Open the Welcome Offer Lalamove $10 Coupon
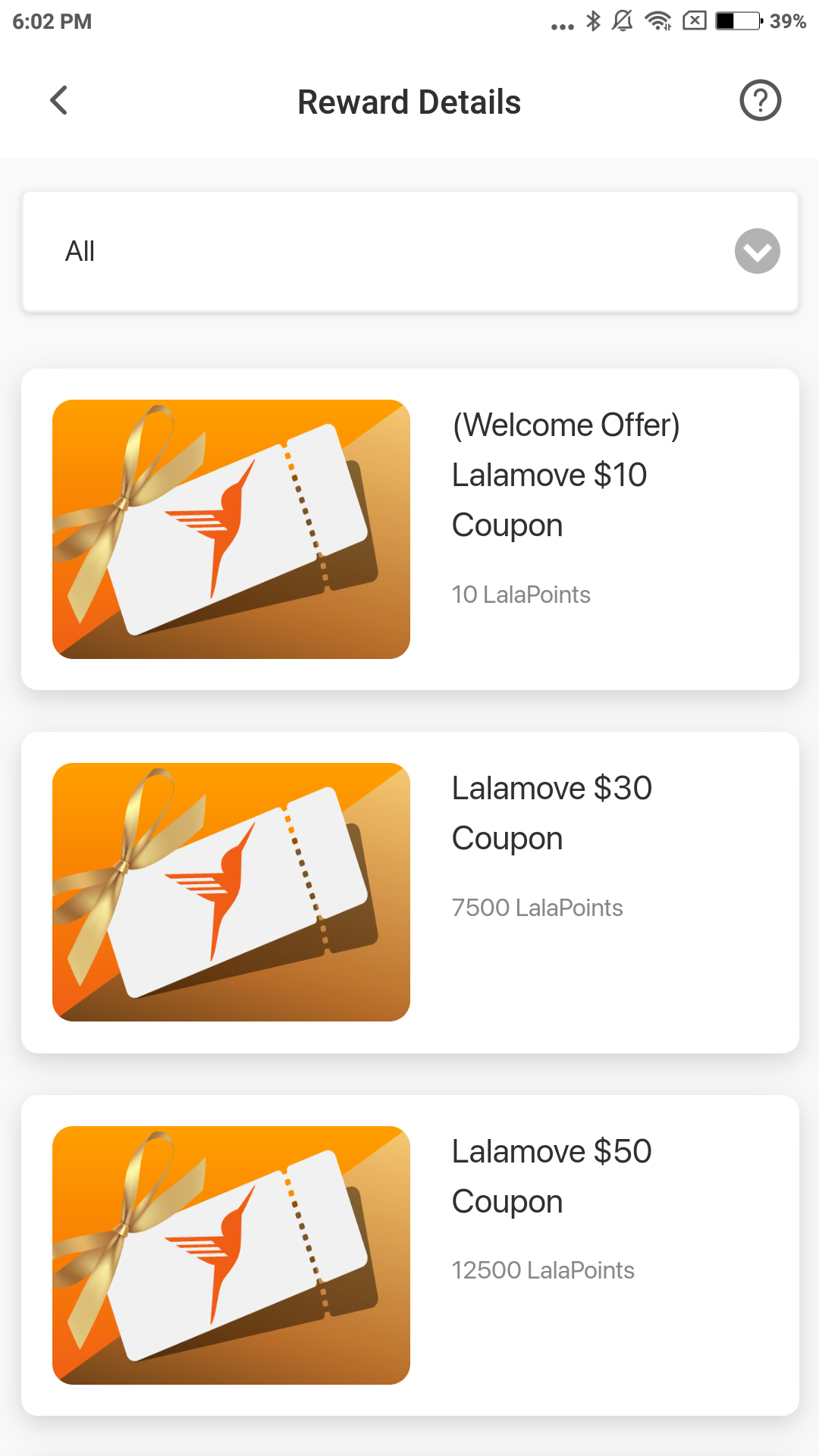 (x=409, y=529)
